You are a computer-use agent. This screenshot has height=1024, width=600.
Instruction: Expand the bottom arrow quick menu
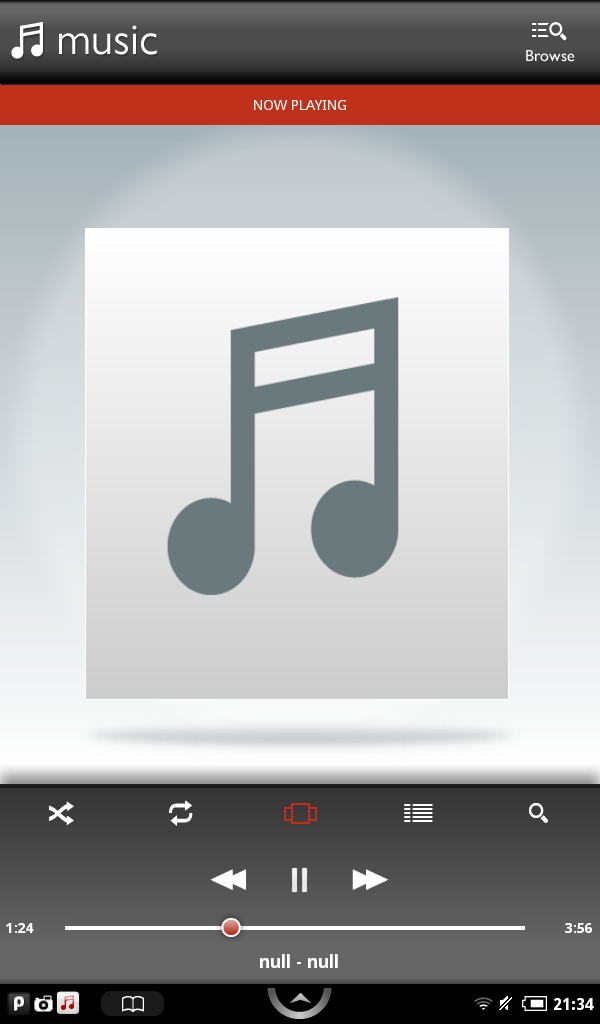point(299,1000)
